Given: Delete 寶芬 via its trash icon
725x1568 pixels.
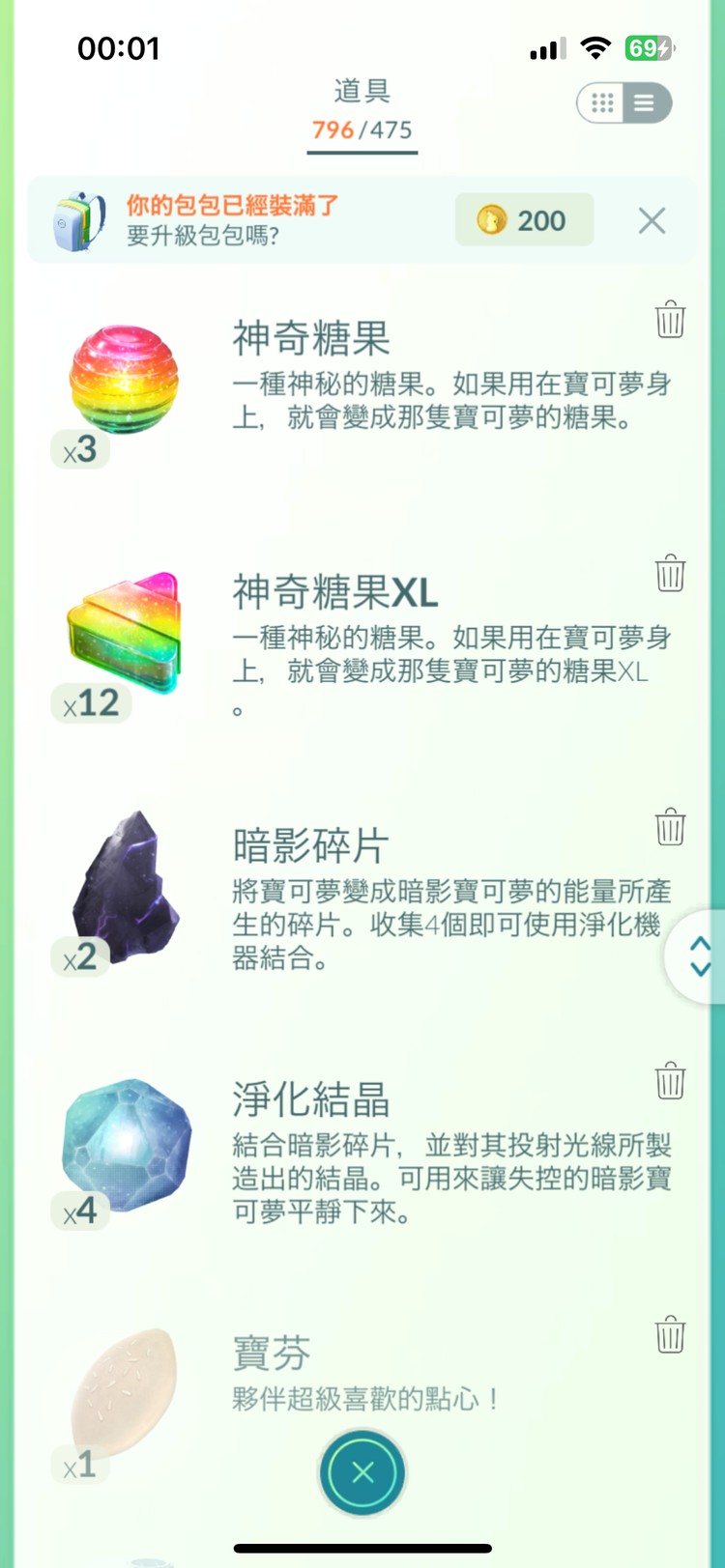Looking at the screenshot, I should click(x=670, y=1334).
